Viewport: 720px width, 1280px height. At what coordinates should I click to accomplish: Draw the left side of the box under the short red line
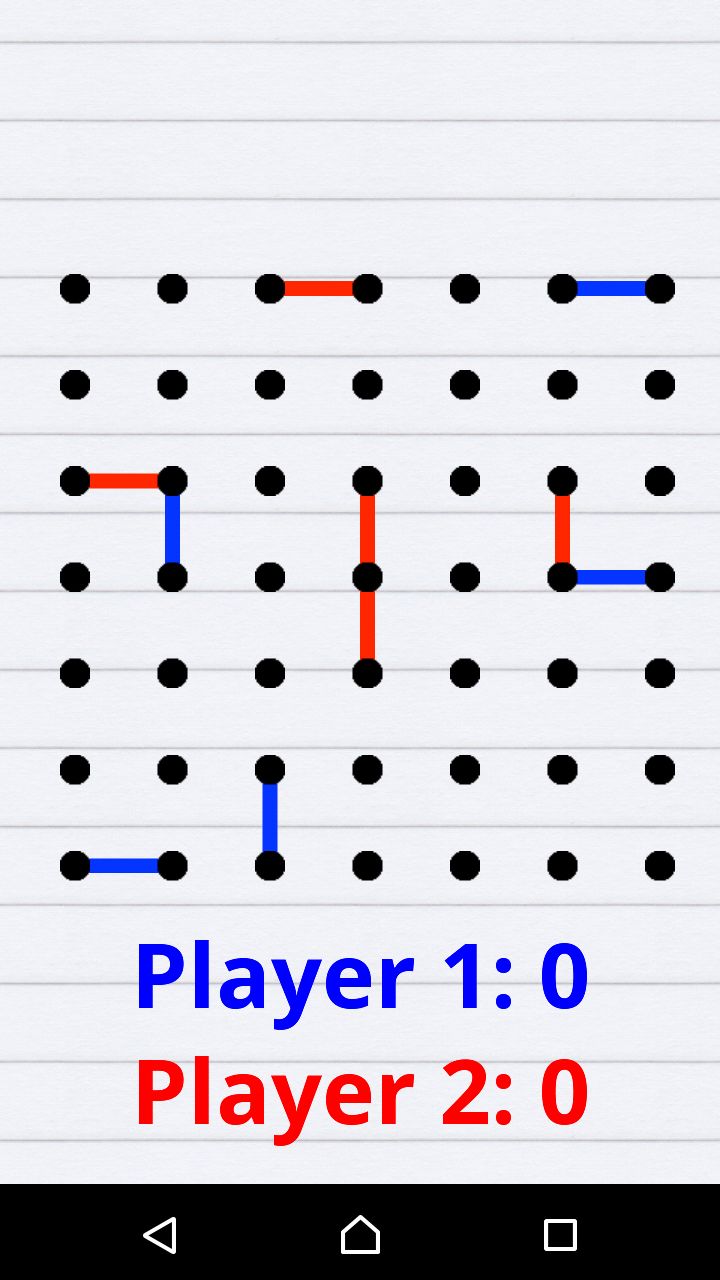pyautogui.click(x=270, y=337)
